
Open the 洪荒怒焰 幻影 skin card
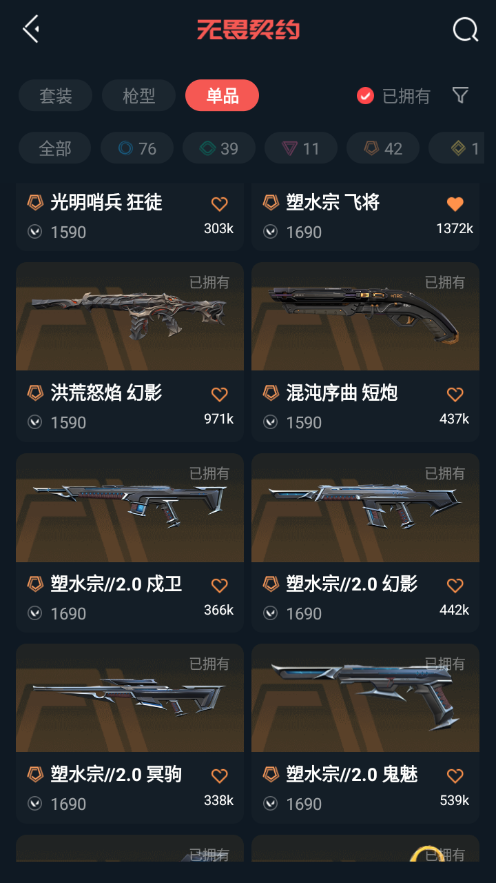click(130, 352)
